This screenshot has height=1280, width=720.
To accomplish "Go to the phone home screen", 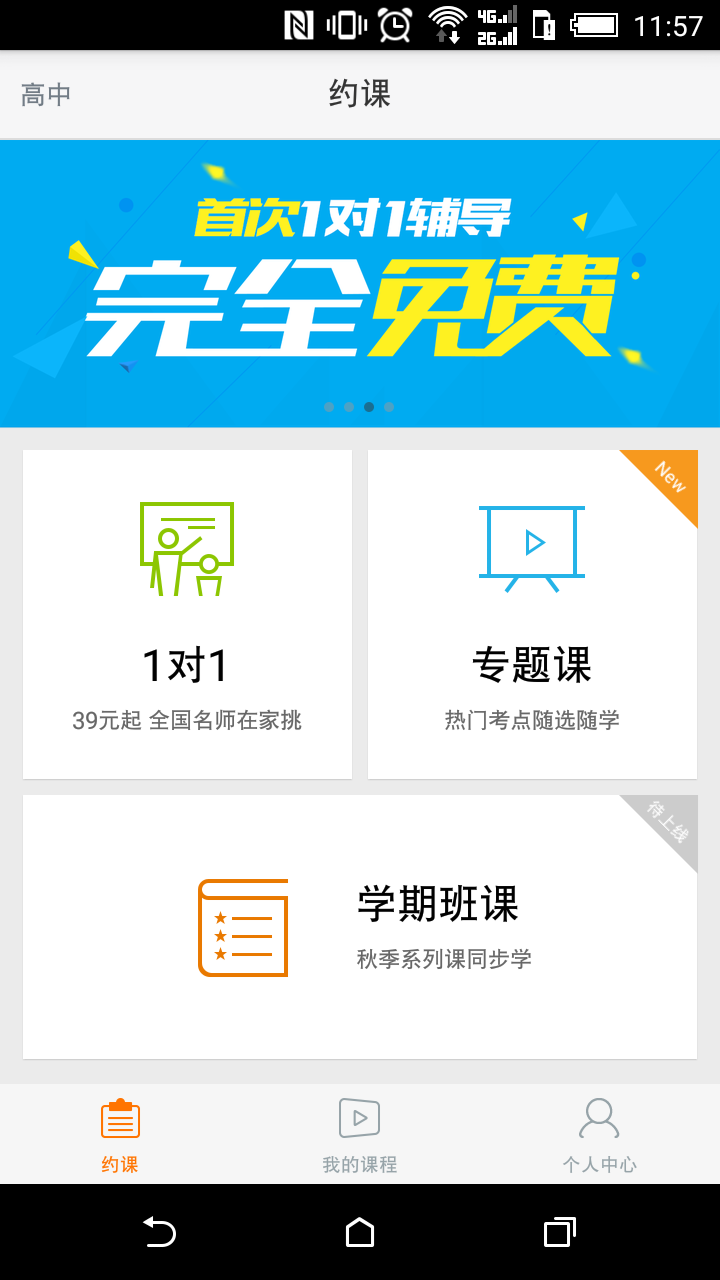I will (360, 1232).
